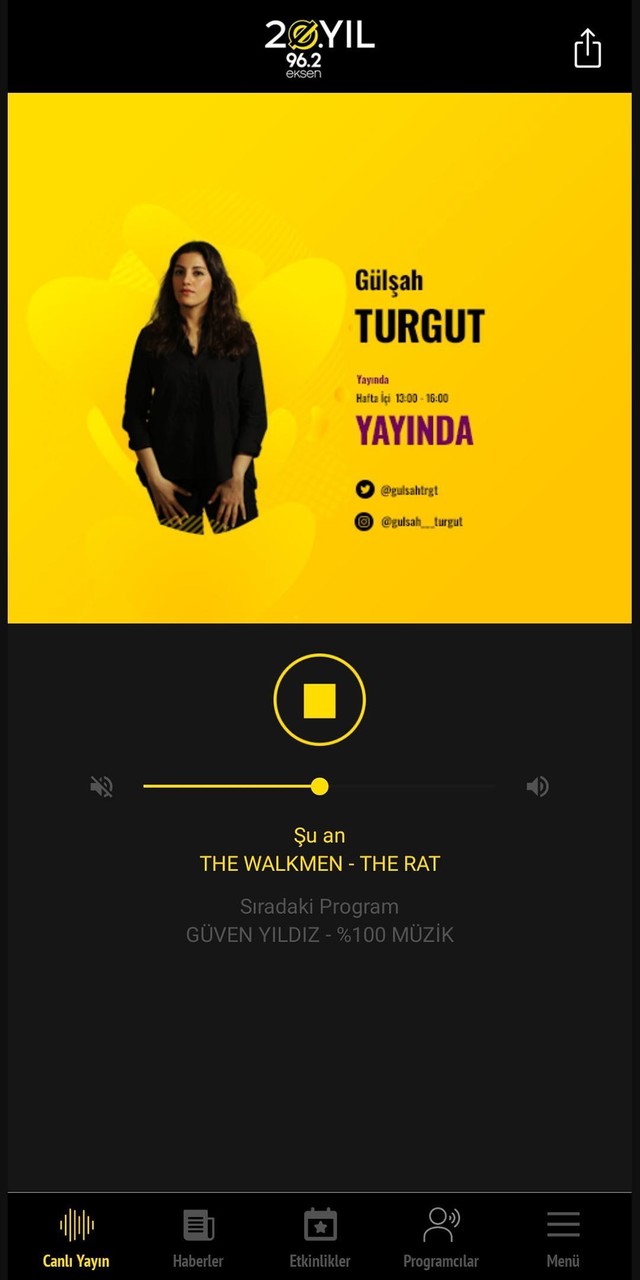
Task: Open the Menü tab
Action: tap(563, 1236)
